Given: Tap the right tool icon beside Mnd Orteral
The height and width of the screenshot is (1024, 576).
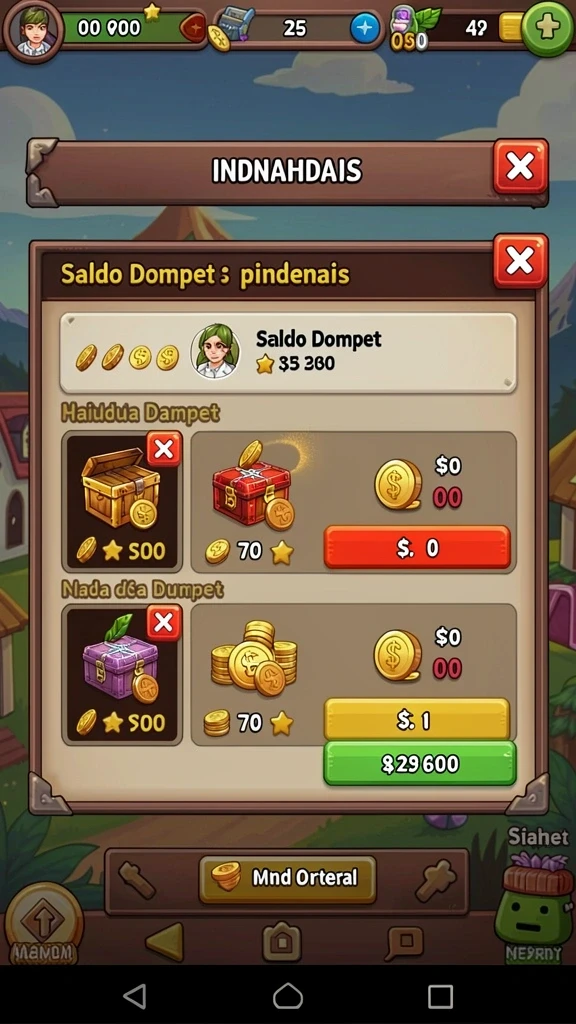Looking at the screenshot, I should coord(436,880).
